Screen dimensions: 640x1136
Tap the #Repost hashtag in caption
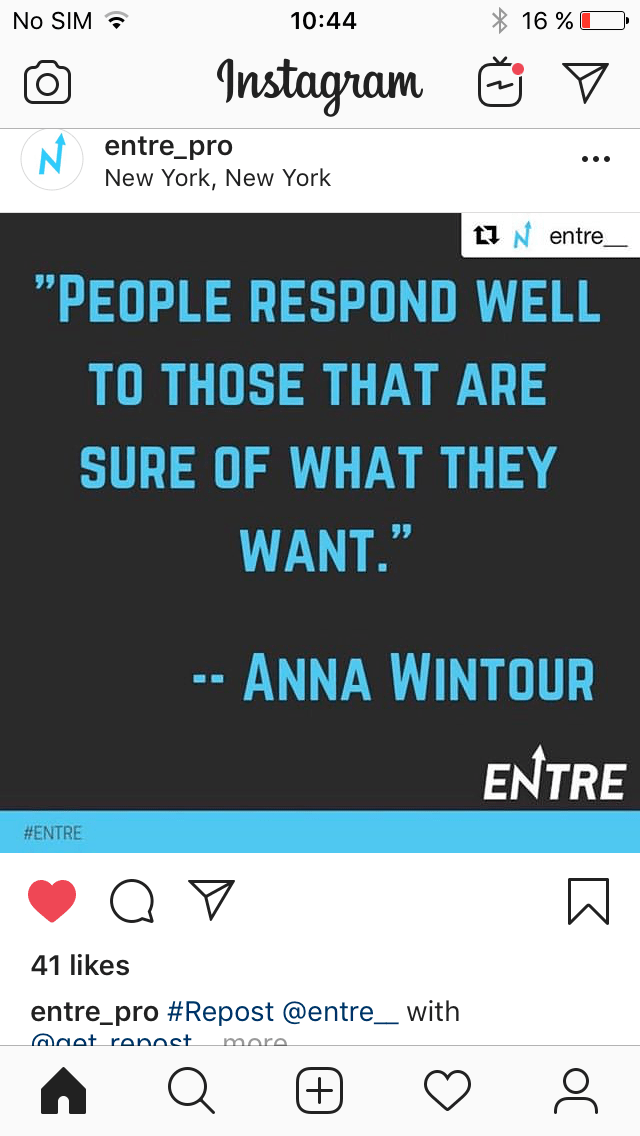point(220,1011)
